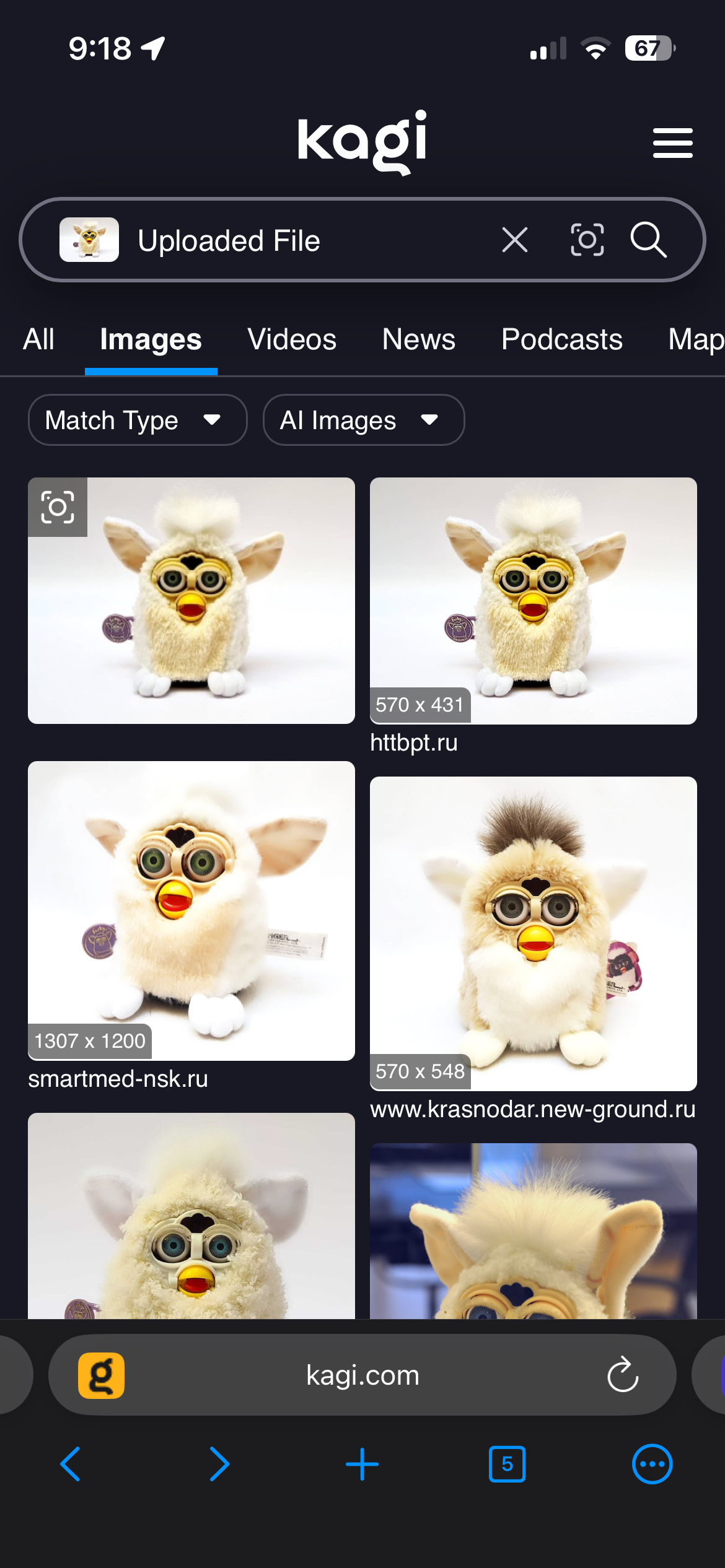Image resolution: width=725 pixels, height=1568 pixels.
Task: Open the smartmed-nsk.ru image result
Action: (x=191, y=910)
